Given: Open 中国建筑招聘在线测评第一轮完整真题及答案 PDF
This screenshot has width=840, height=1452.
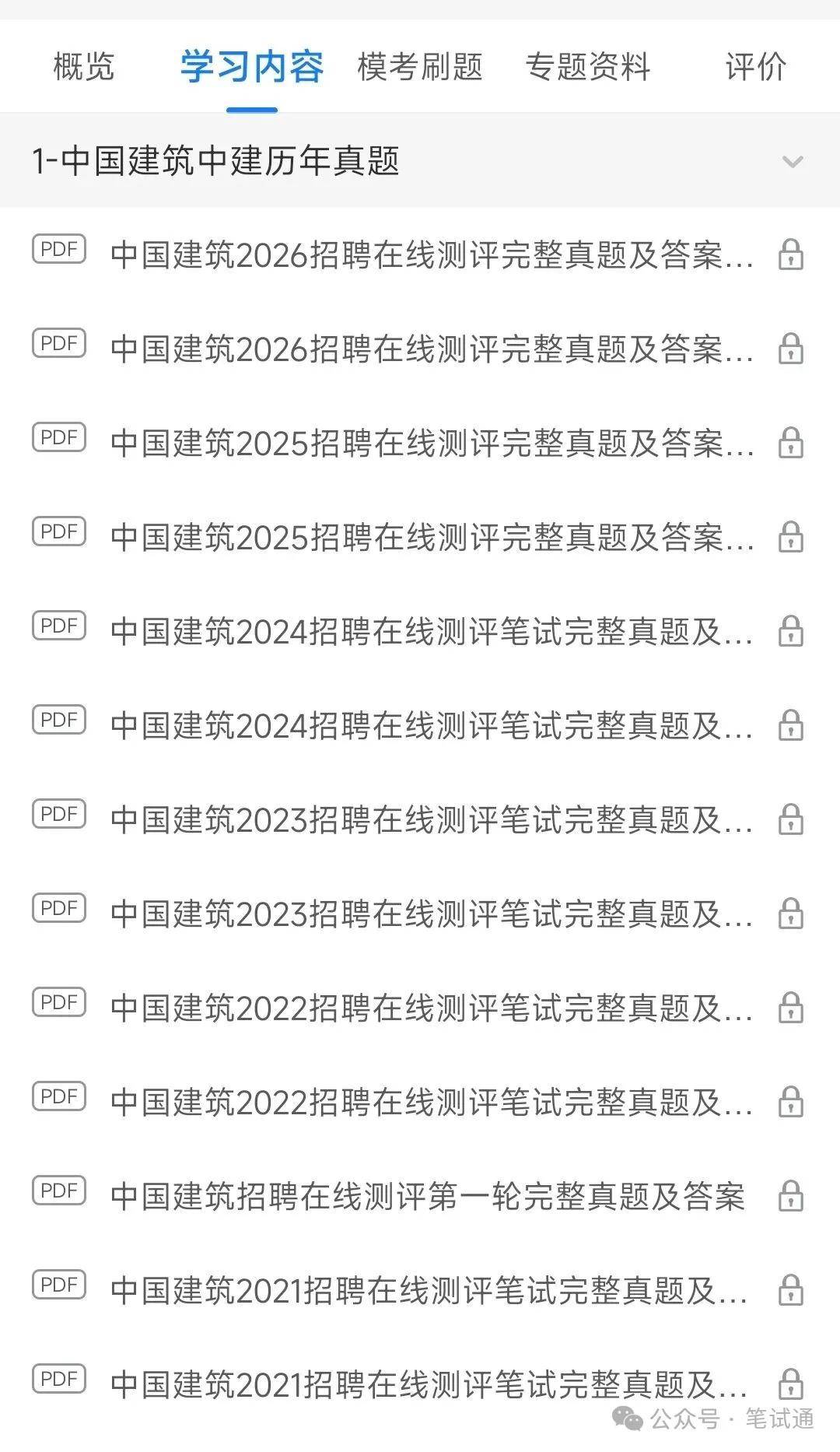Looking at the screenshot, I should pyautogui.click(x=420, y=1196).
